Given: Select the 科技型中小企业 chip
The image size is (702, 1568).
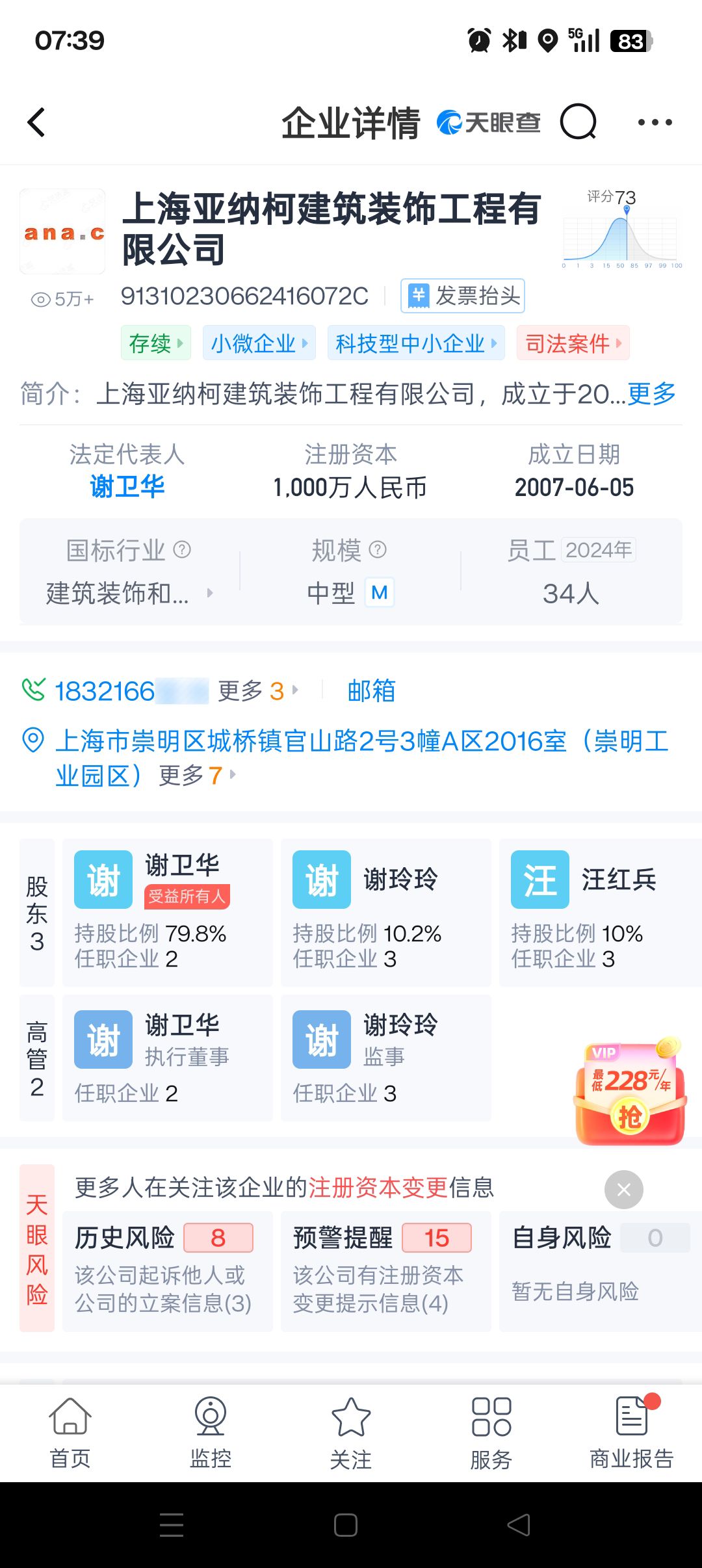Looking at the screenshot, I should 416,343.
